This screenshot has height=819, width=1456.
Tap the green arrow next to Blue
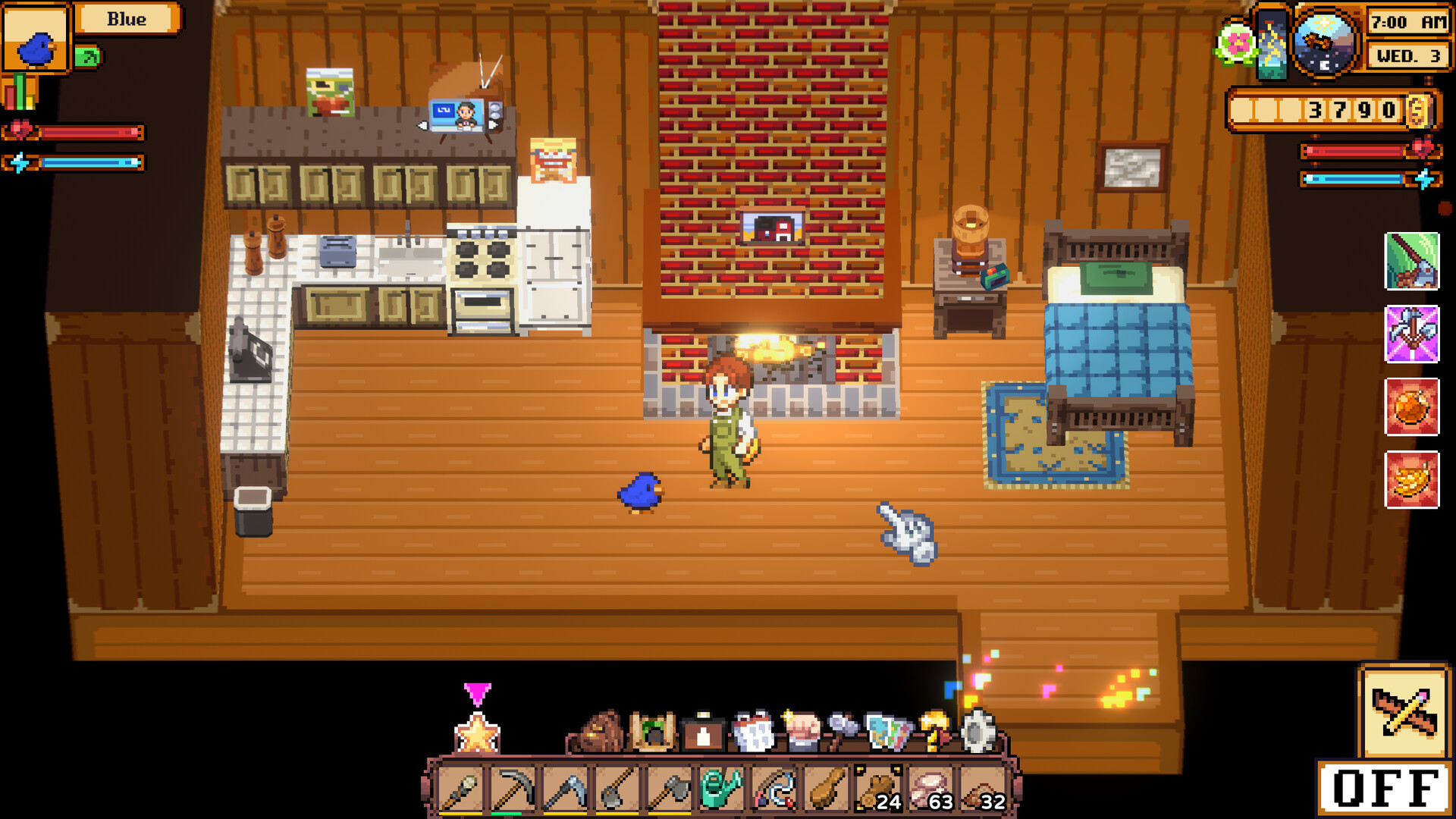tap(88, 57)
